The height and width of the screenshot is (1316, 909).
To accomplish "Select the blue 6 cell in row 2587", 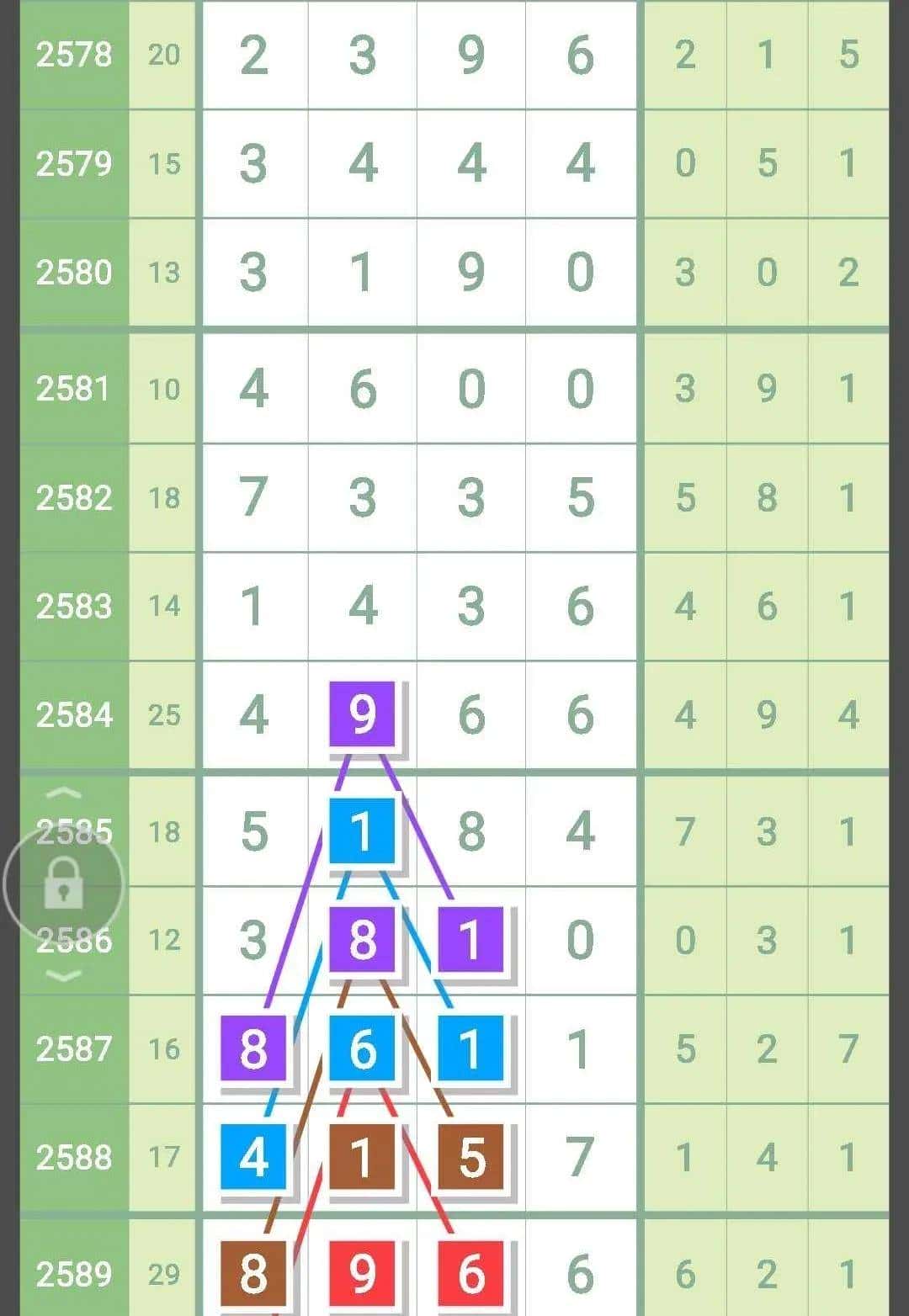I will click(x=362, y=1048).
